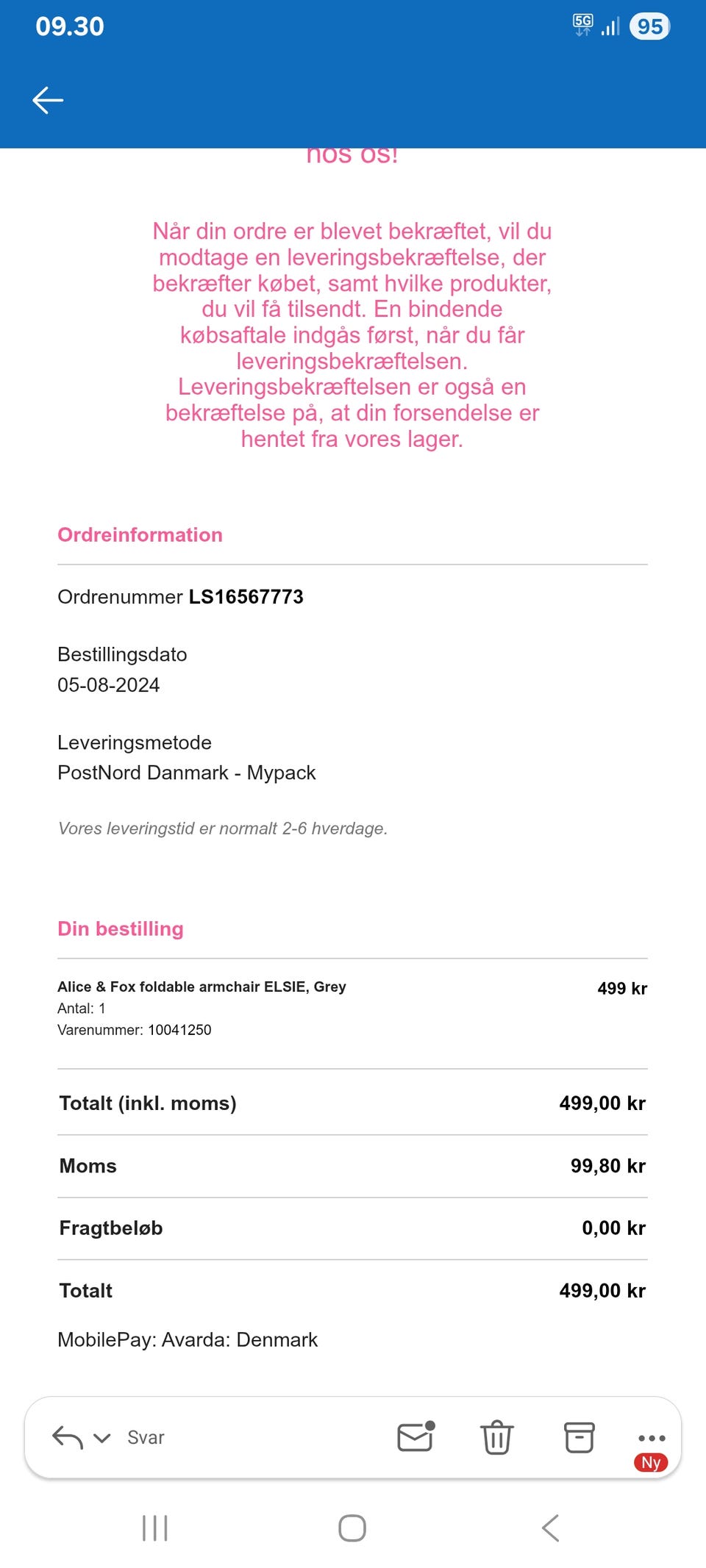Tap the Ordreinformation section heading

coord(140,535)
